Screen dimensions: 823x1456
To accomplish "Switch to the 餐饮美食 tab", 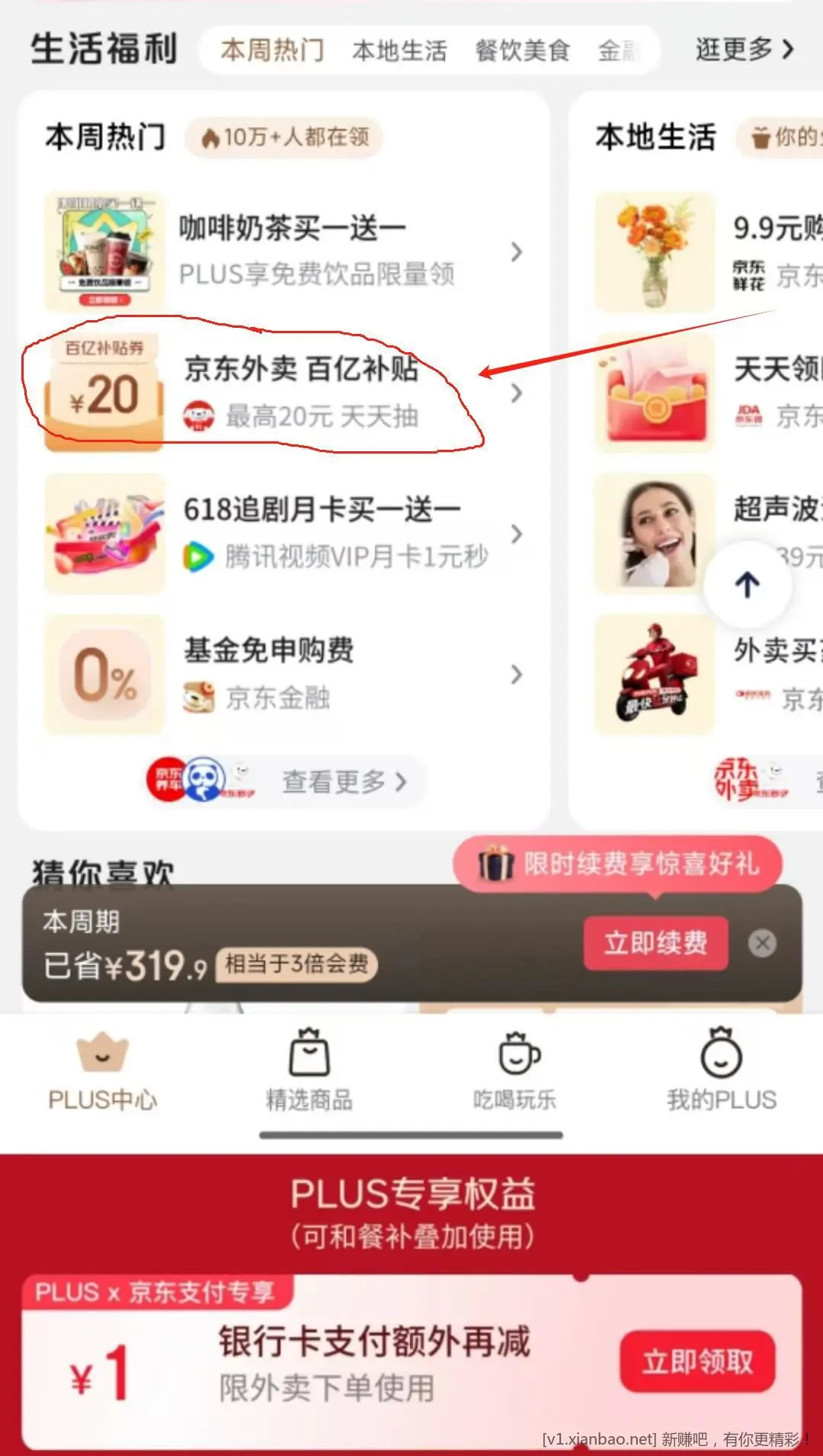I will (x=522, y=51).
